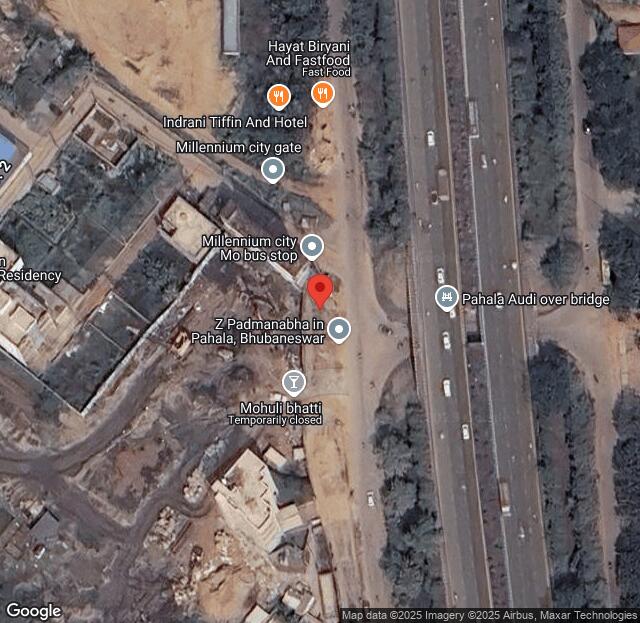Select the Z Padmanabha in Pahala marker
The width and height of the screenshot is (640, 623).
click(x=339, y=329)
